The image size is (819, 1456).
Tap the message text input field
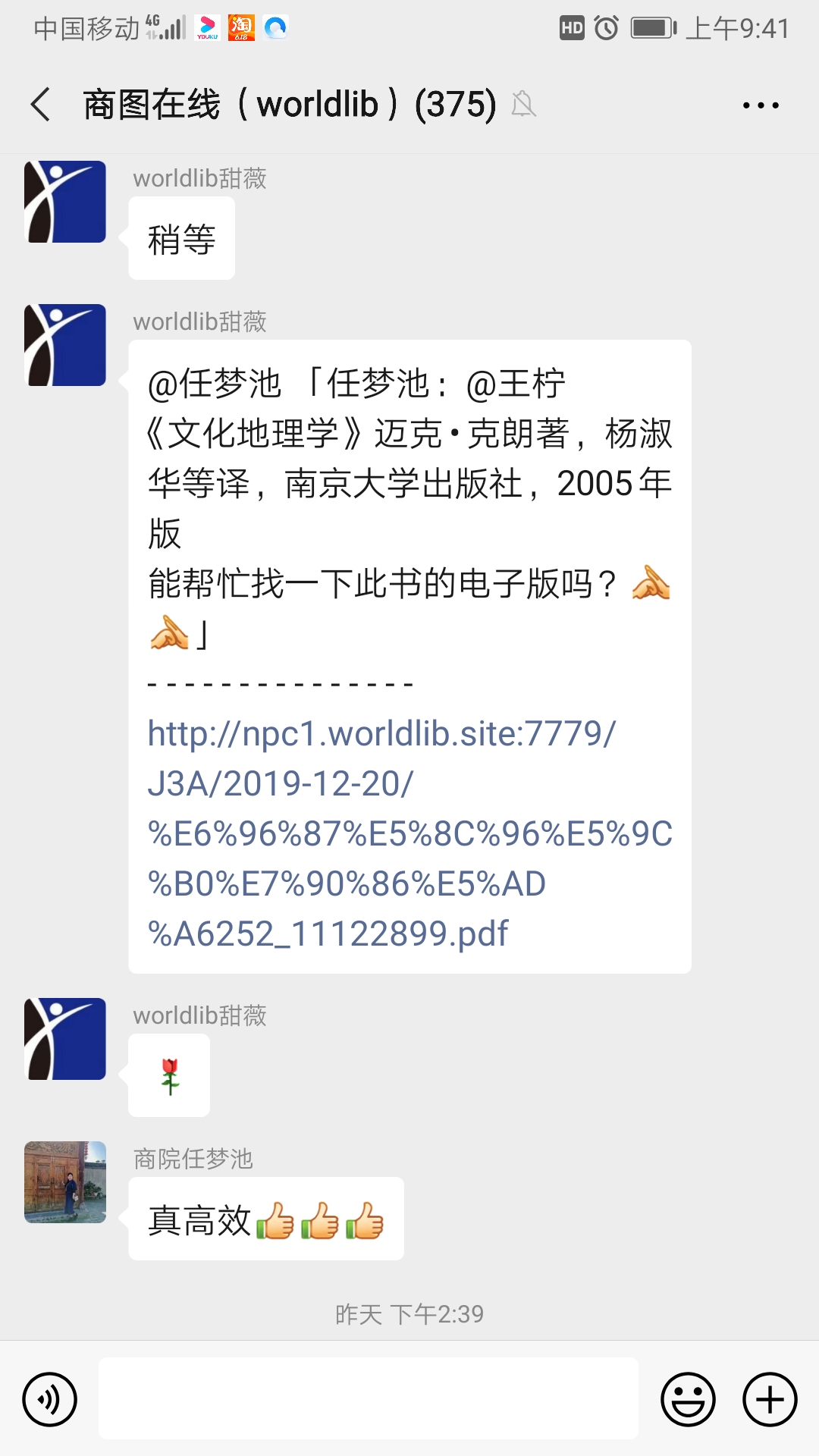coord(368,1398)
